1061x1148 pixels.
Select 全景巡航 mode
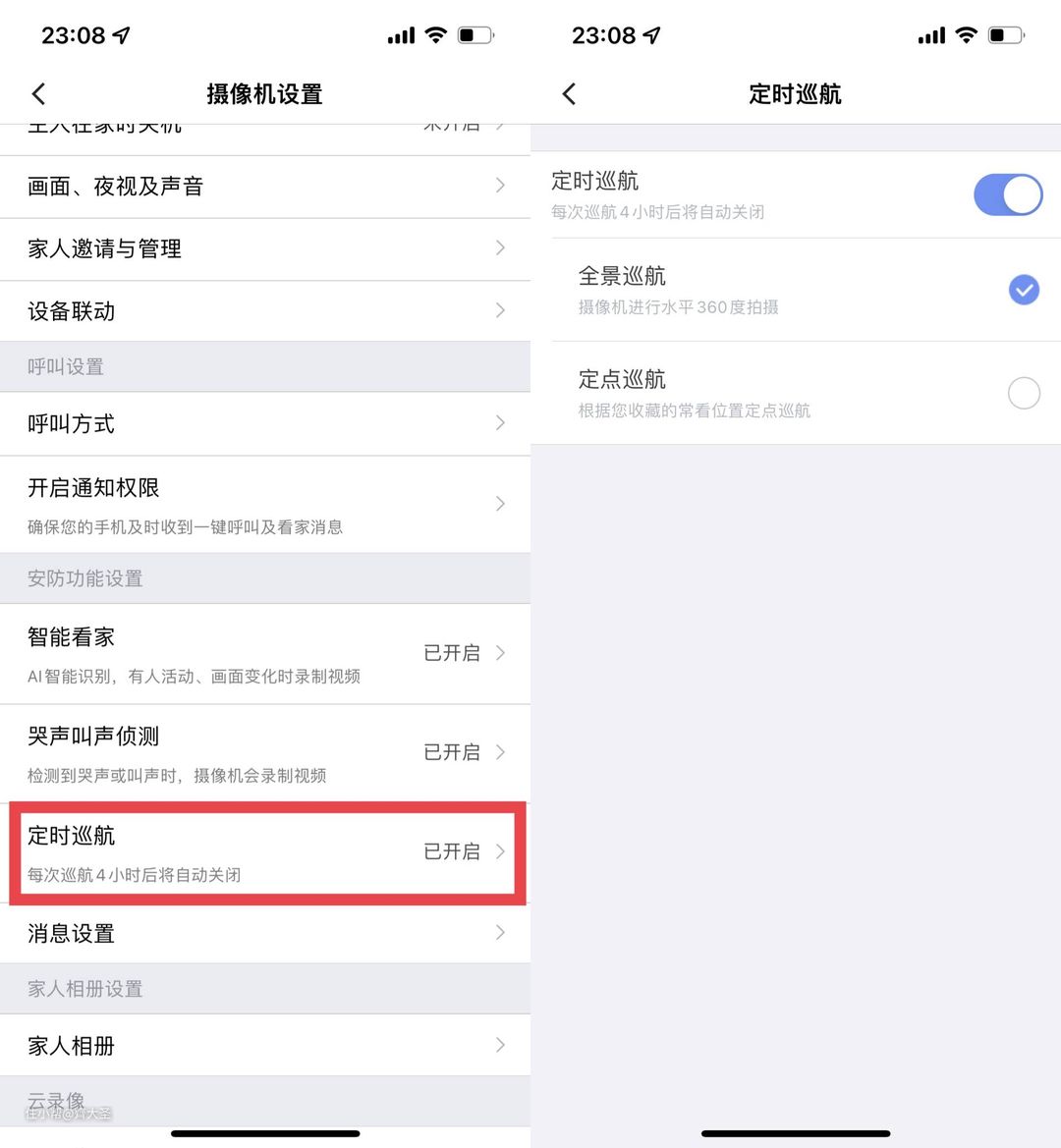(1024, 290)
